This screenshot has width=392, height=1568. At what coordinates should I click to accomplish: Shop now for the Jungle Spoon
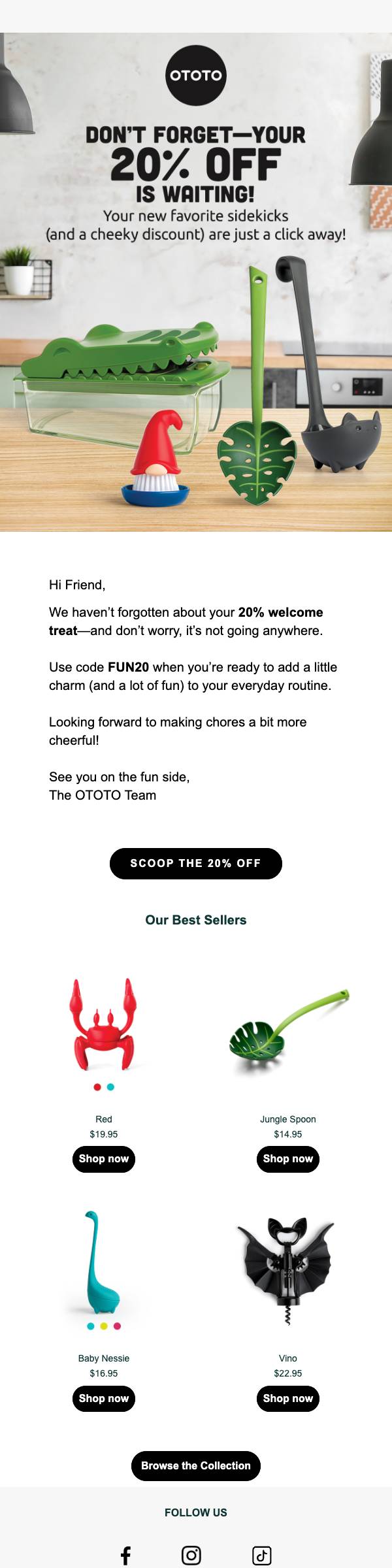pos(288,1158)
